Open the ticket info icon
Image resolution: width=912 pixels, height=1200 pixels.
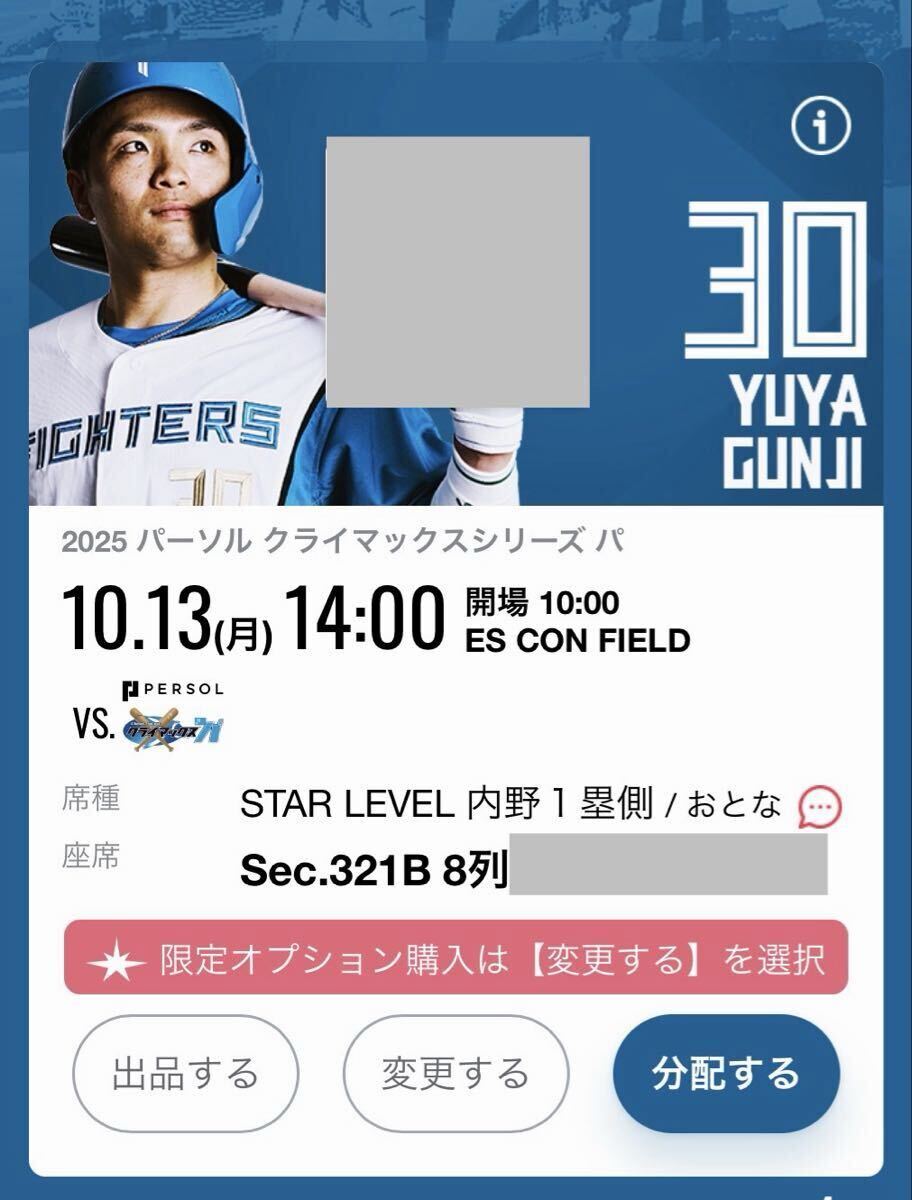(820, 127)
